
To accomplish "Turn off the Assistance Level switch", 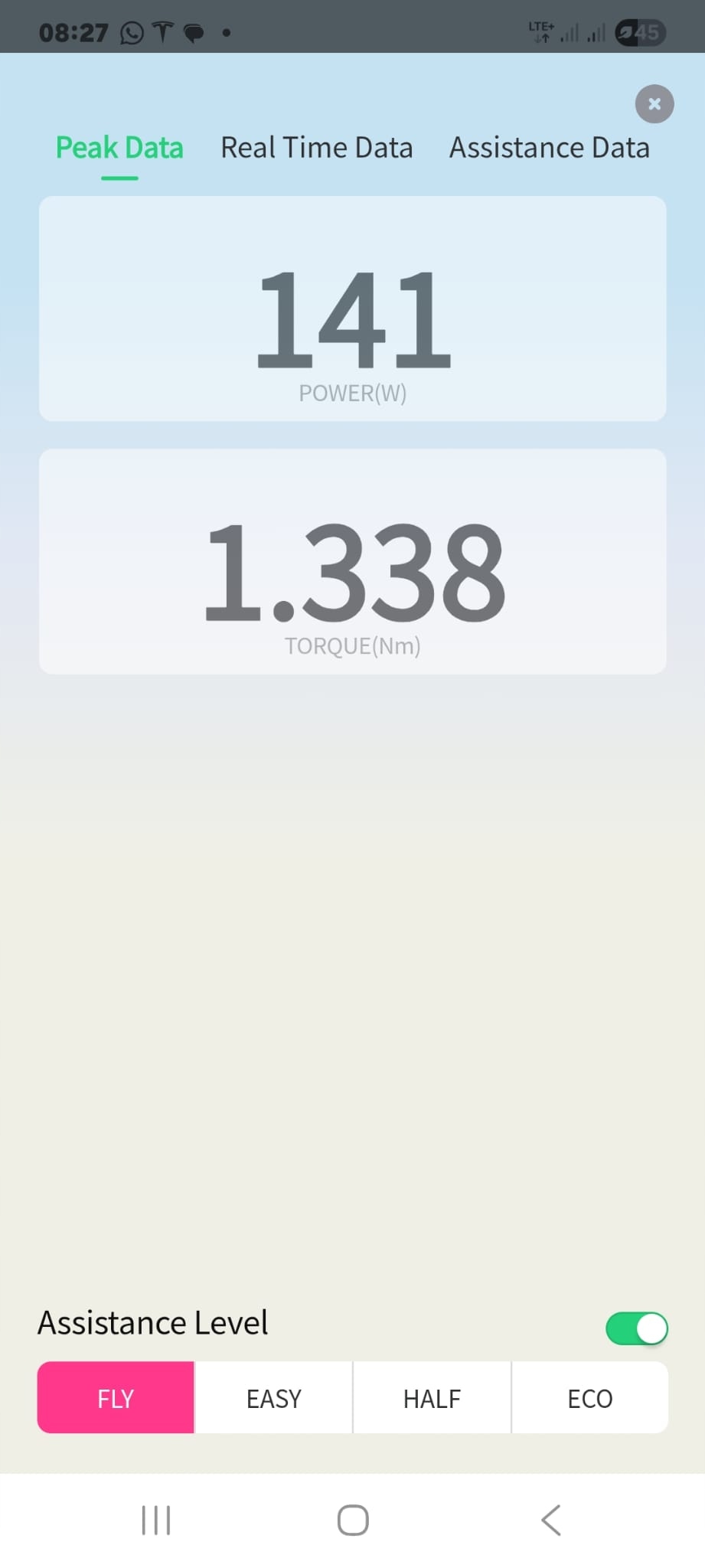I will pos(636,1328).
